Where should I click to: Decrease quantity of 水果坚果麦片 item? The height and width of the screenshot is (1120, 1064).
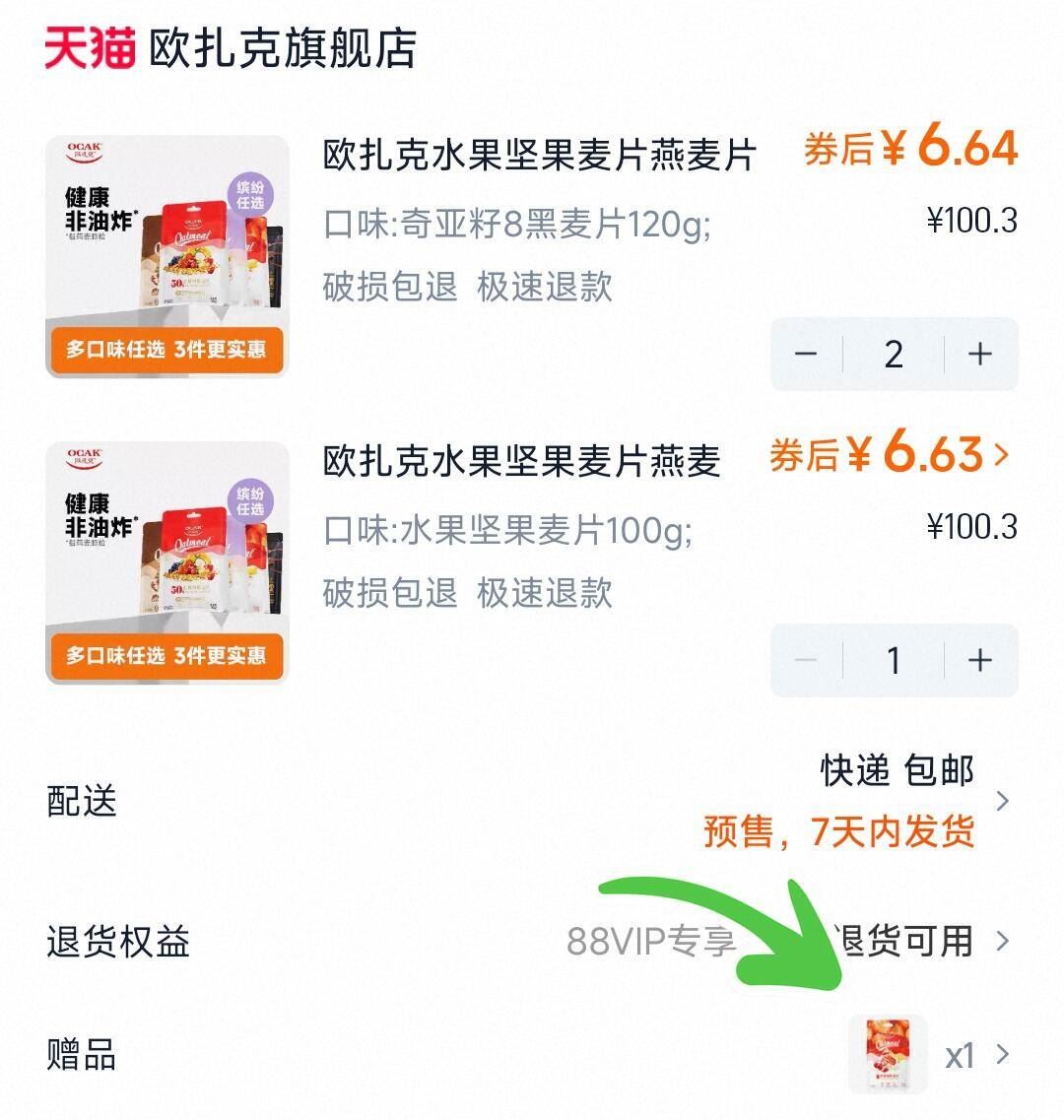coord(808,661)
